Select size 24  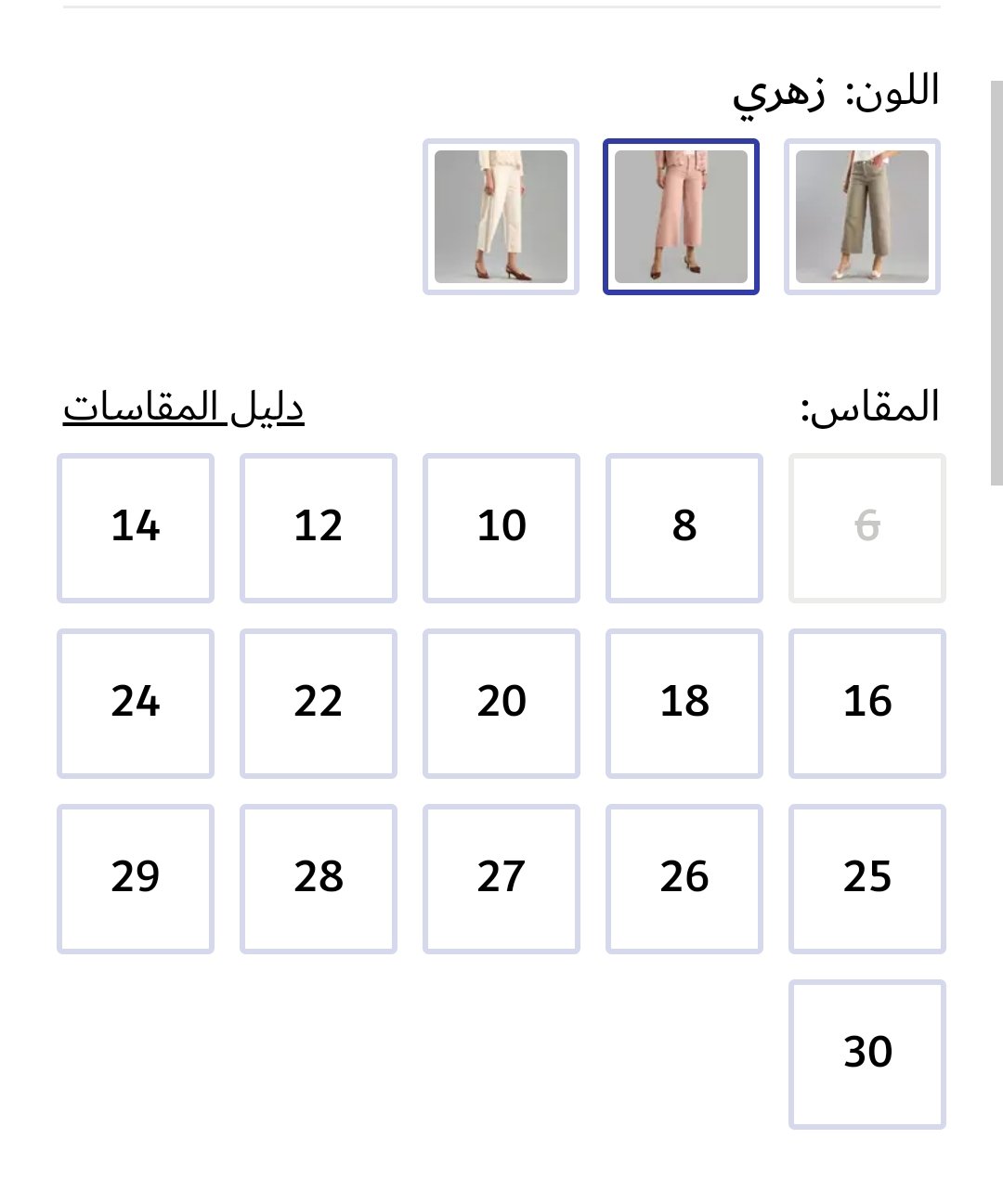tap(136, 703)
